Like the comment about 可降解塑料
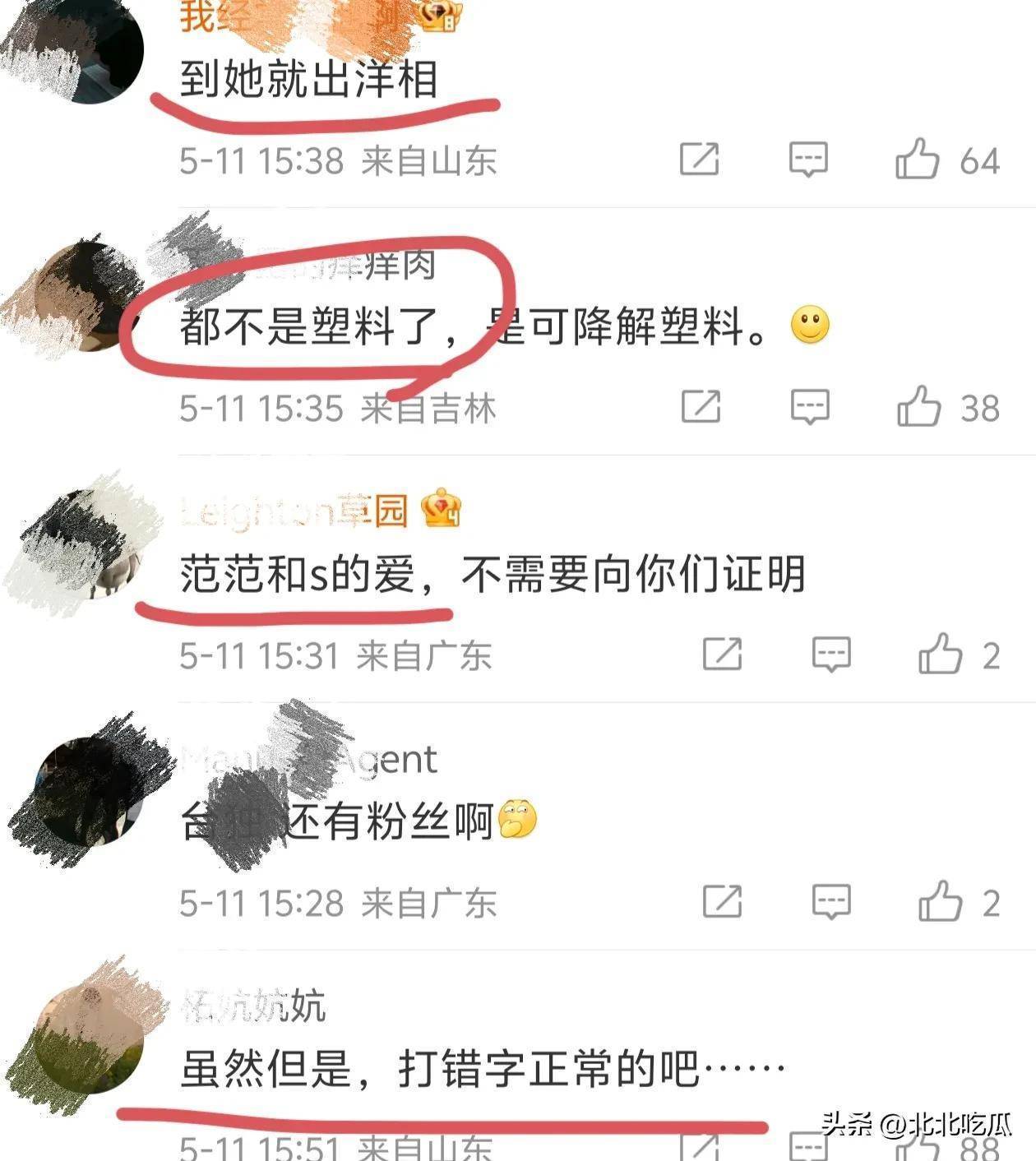This screenshot has height=1161, width=1036. click(919, 406)
